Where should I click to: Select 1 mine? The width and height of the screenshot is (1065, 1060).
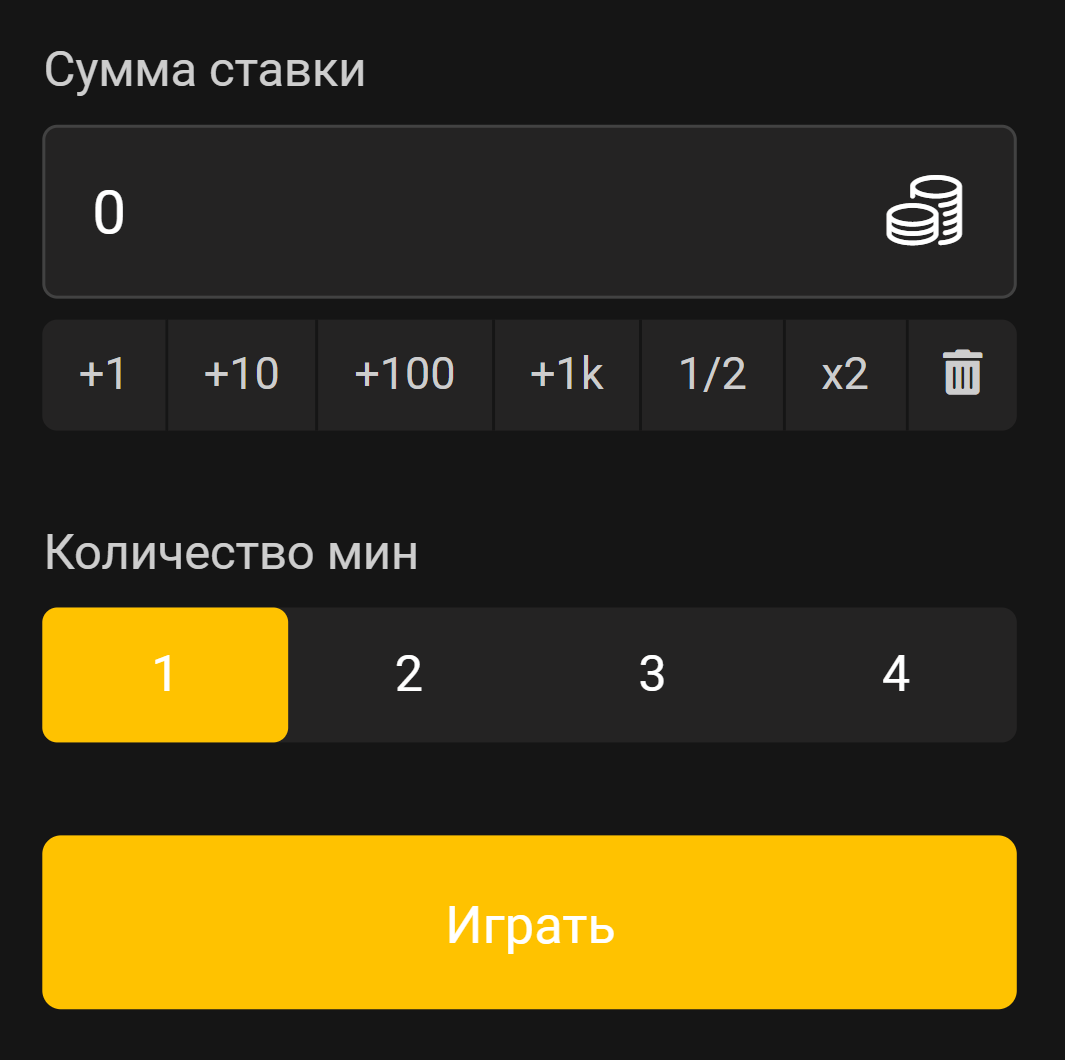pos(165,675)
